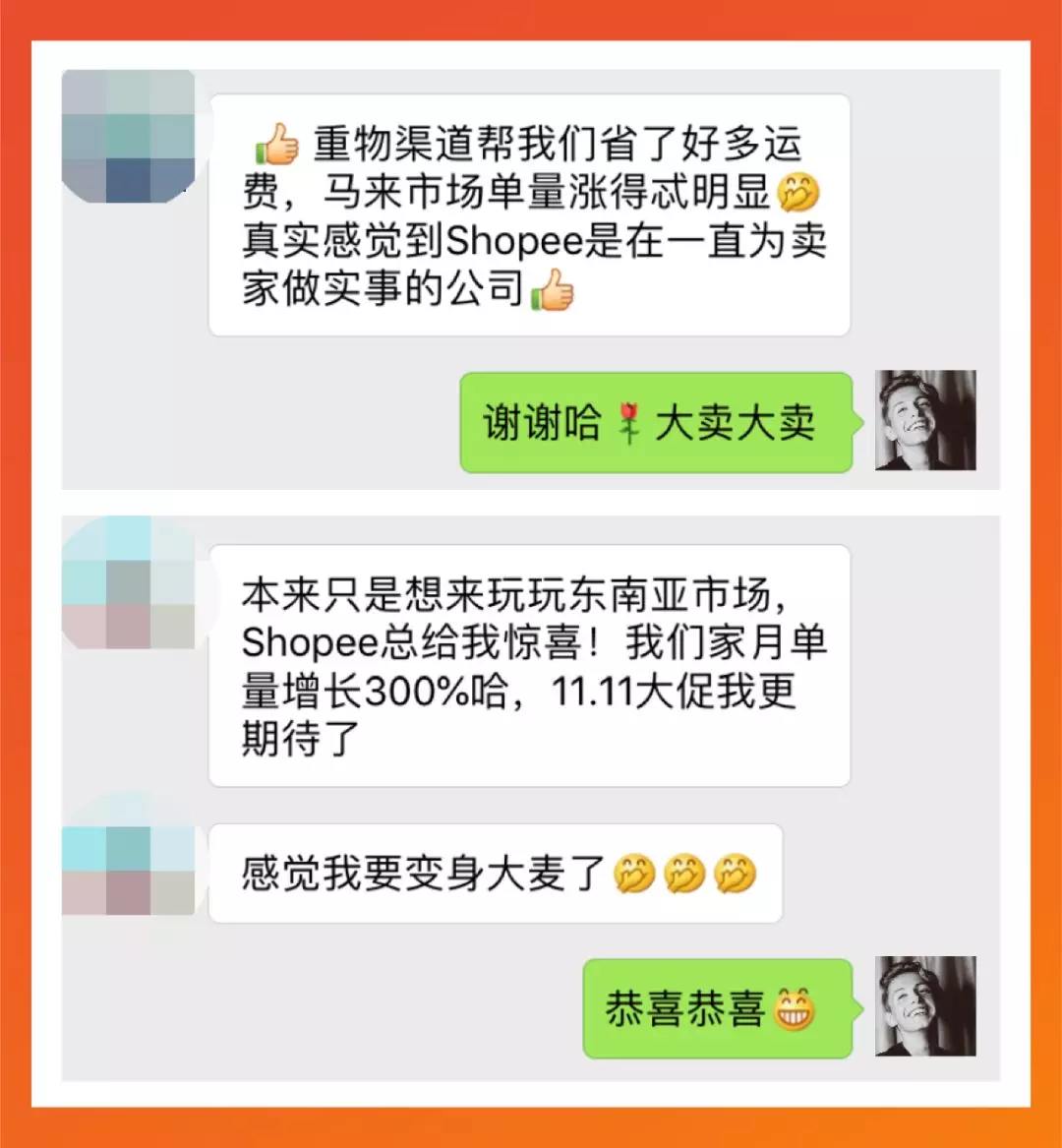The width and height of the screenshot is (1062, 1148).
Task: Click the avatar next to the 恭喜恭喜 reply
Action: pyautogui.click(x=926, y=1008)
